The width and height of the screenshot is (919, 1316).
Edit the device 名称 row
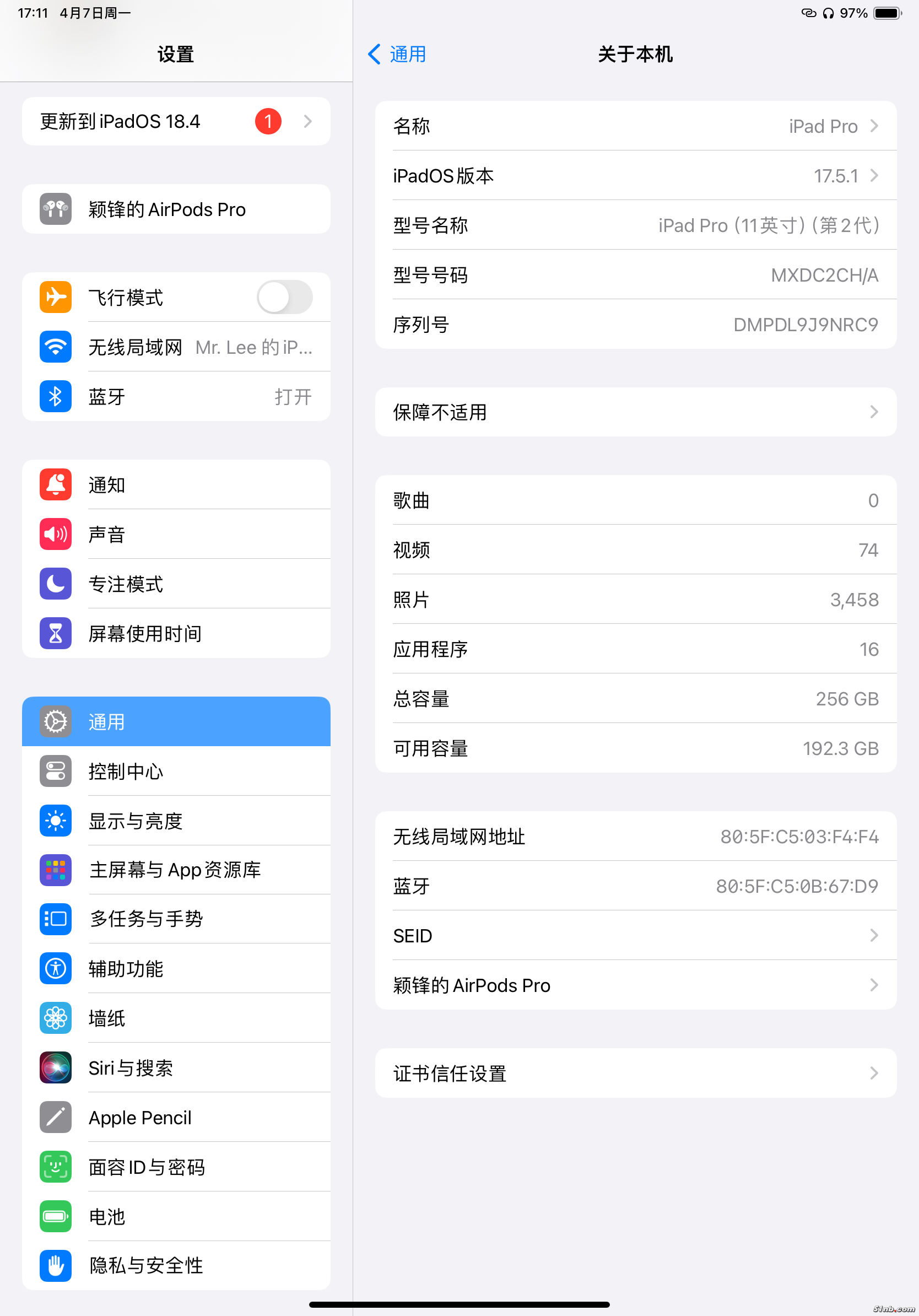635,126
